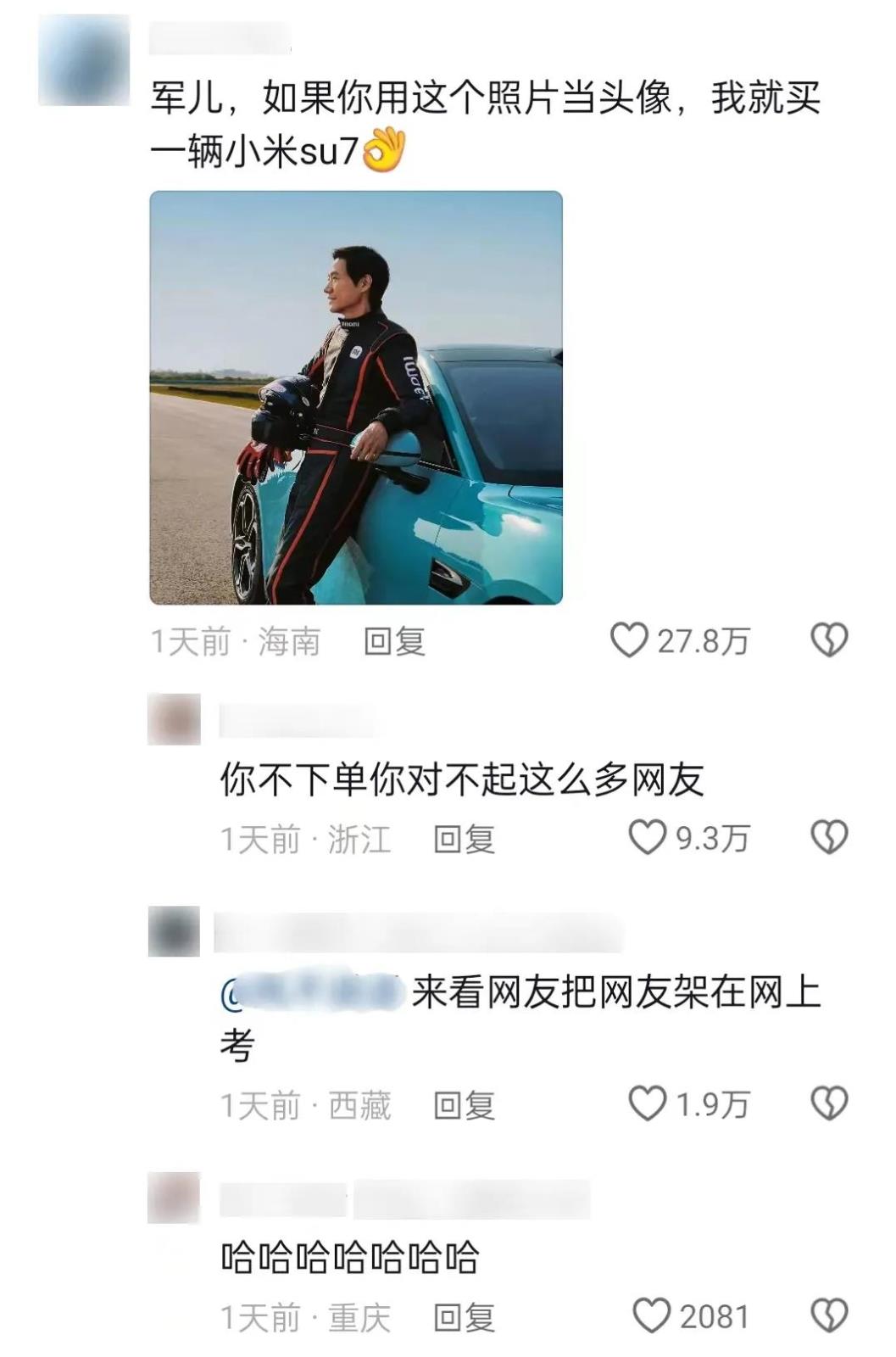Dislike the comment from 西藏
Image resolution: width=896 pixels, height=1357 pixels.
(x=829, y=1104)
